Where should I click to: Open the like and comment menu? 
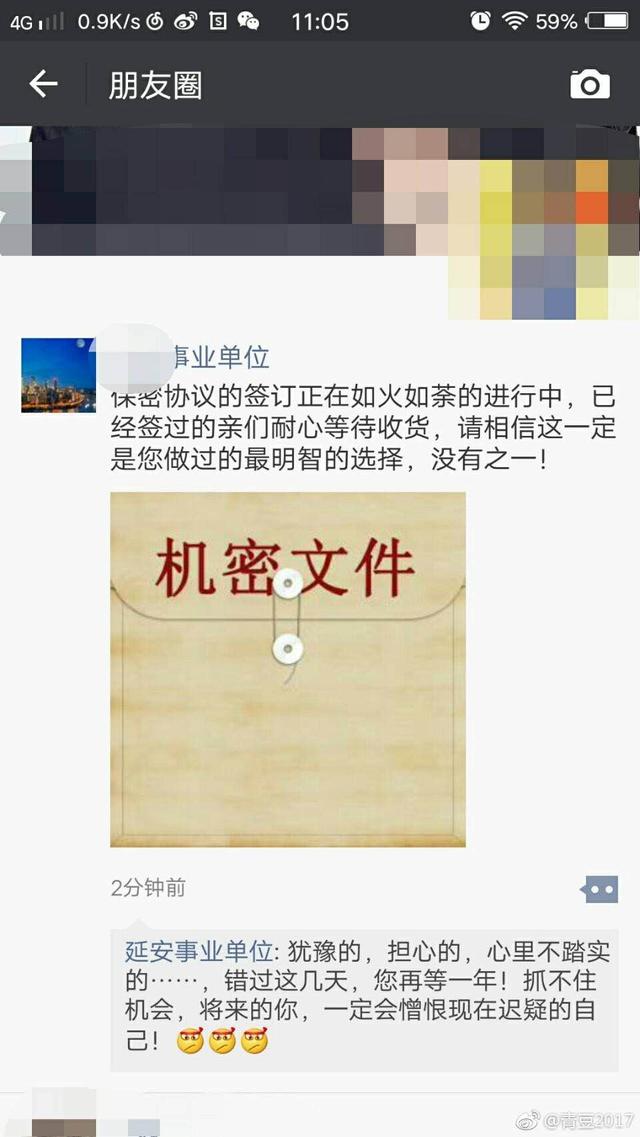[600, 888]
